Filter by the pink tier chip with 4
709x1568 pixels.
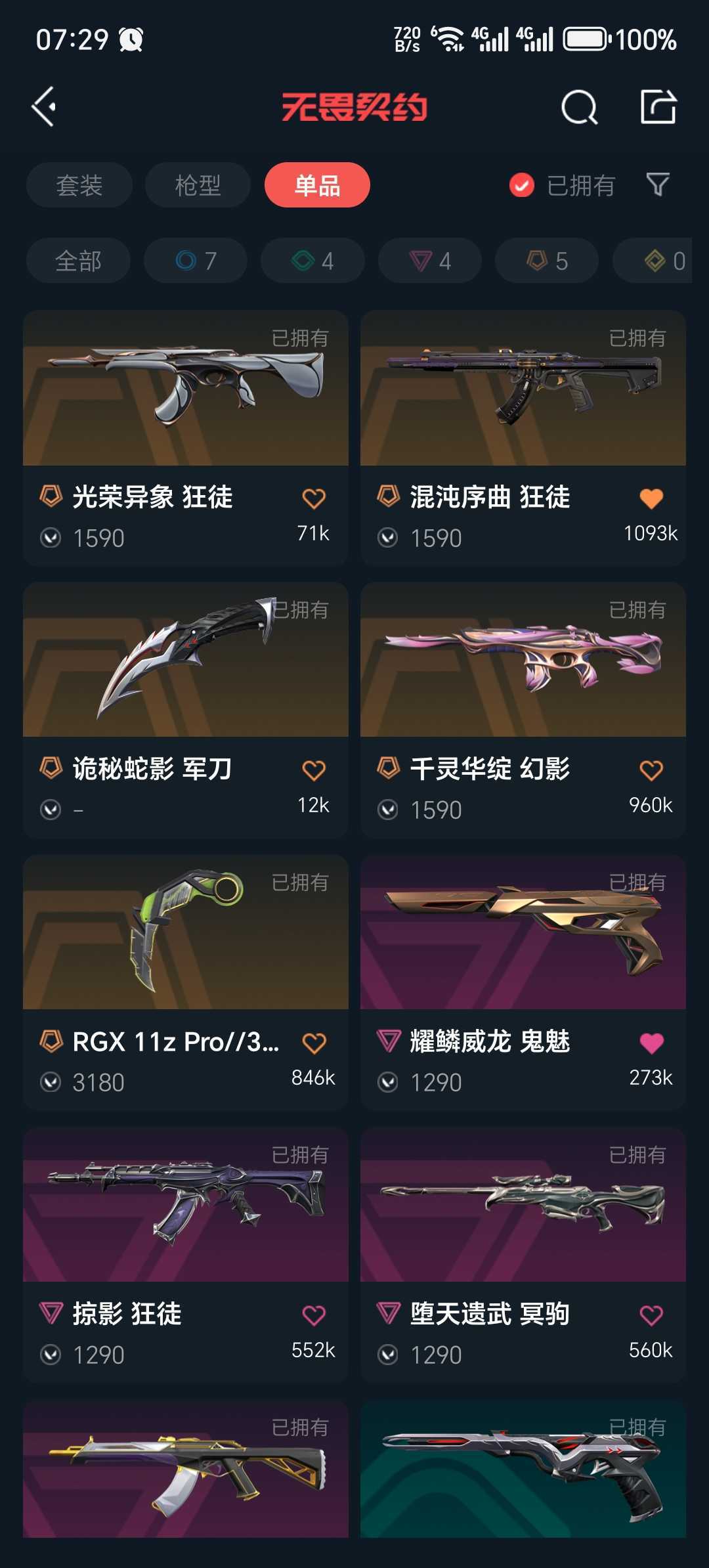pyautogui.click(x=430, y=261)
